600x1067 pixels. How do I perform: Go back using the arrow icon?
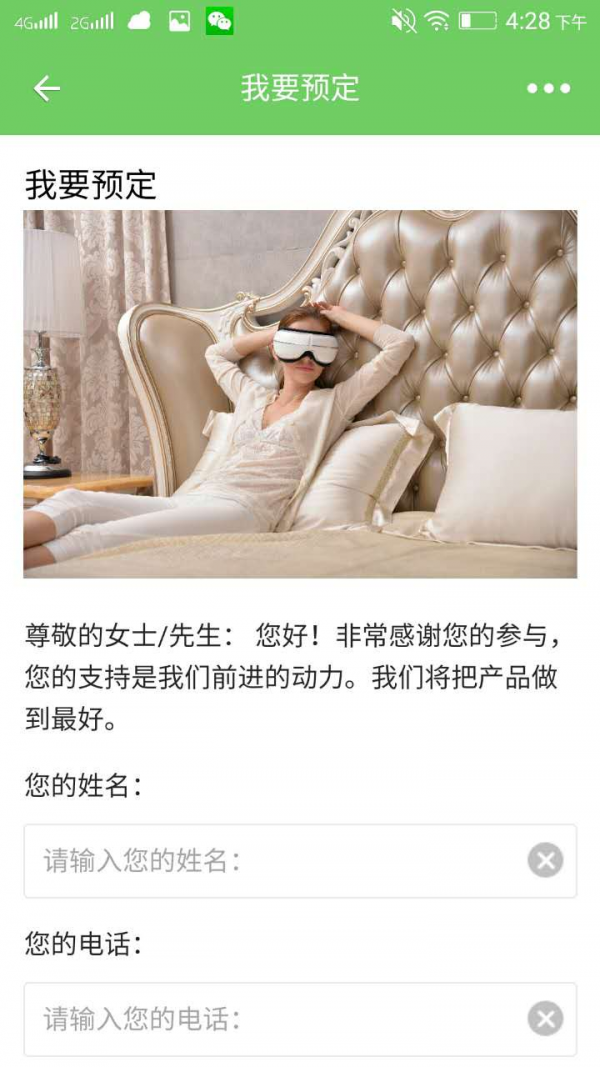click(x=47, y=88)
